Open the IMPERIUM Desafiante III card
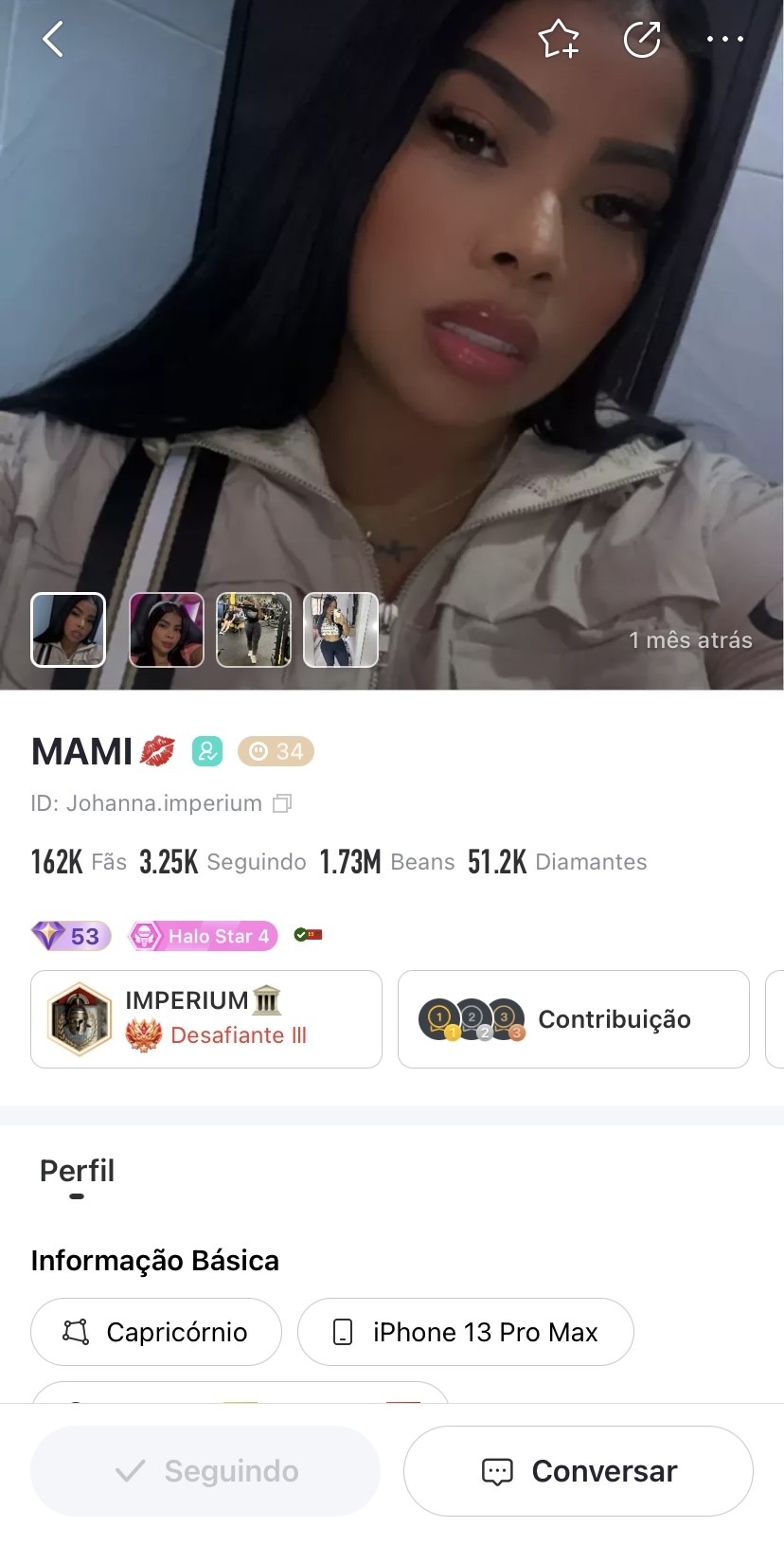 click(206, 1019)
